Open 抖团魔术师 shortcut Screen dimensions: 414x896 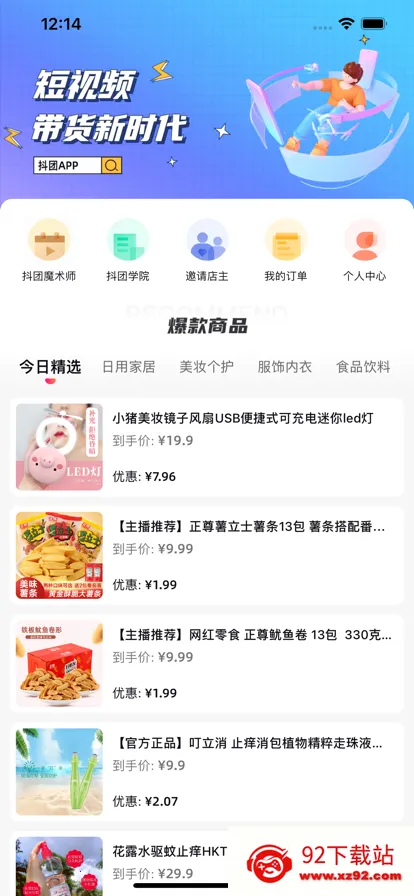49,250
